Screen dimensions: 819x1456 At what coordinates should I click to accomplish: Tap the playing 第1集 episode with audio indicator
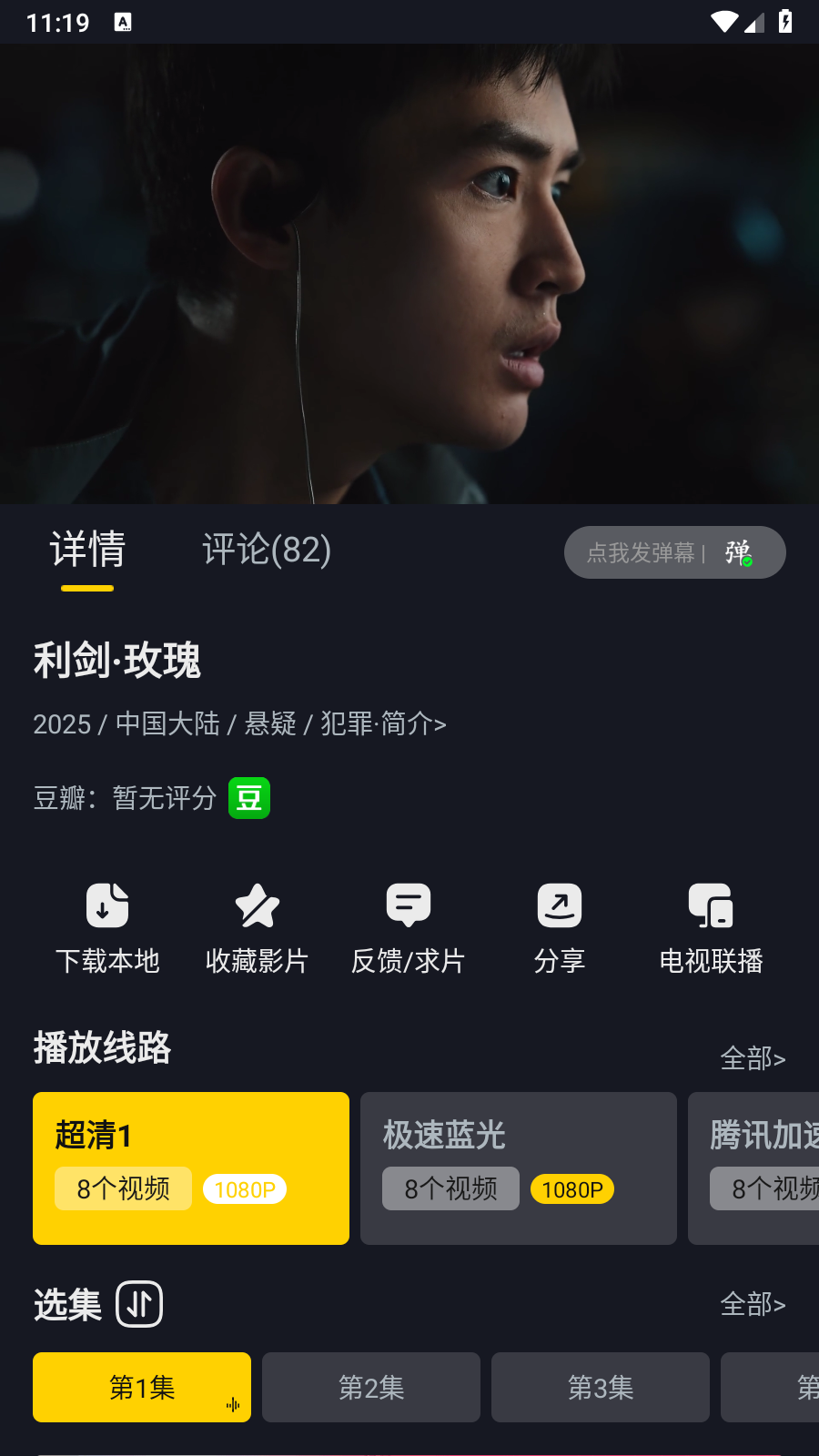(x=141, y=1387)
